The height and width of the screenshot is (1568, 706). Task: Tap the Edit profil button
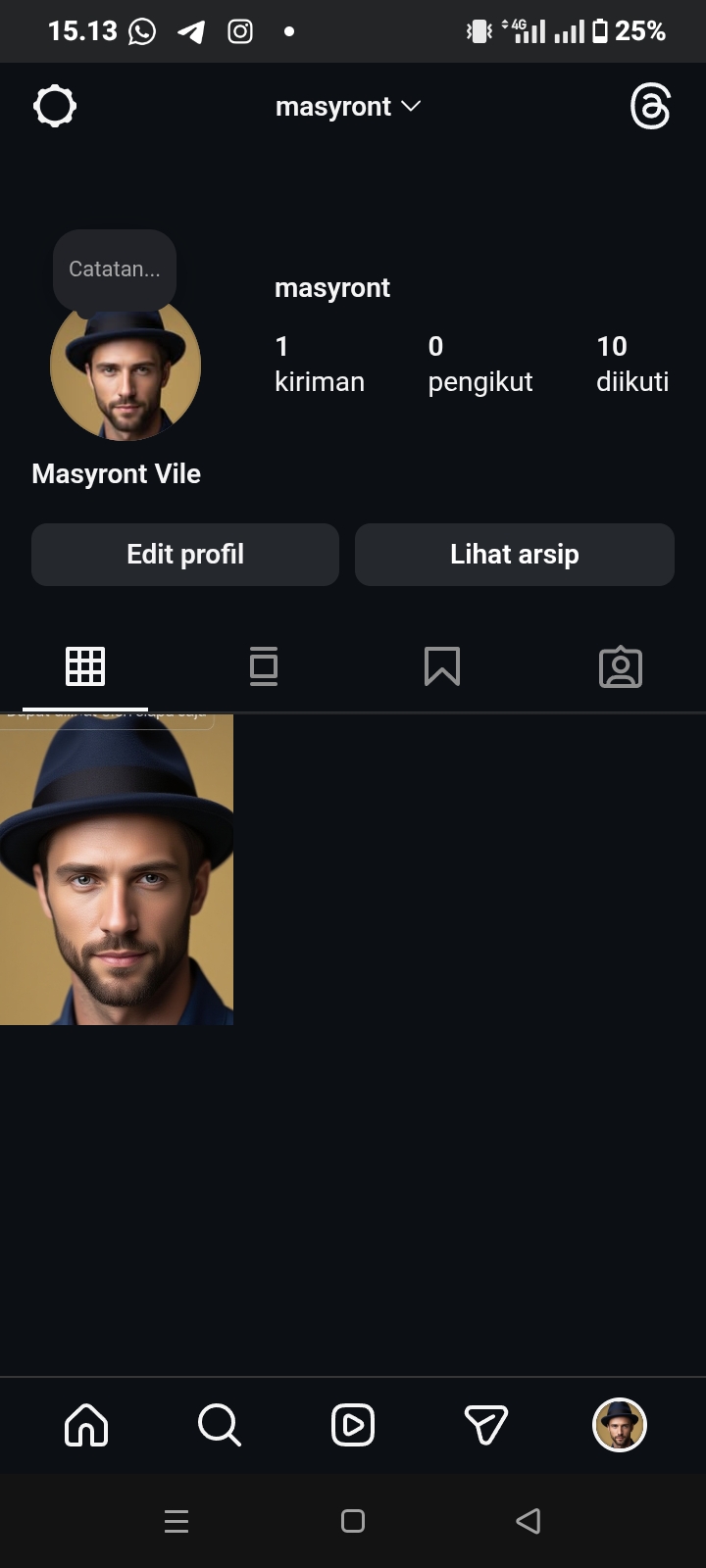[185, 555]
